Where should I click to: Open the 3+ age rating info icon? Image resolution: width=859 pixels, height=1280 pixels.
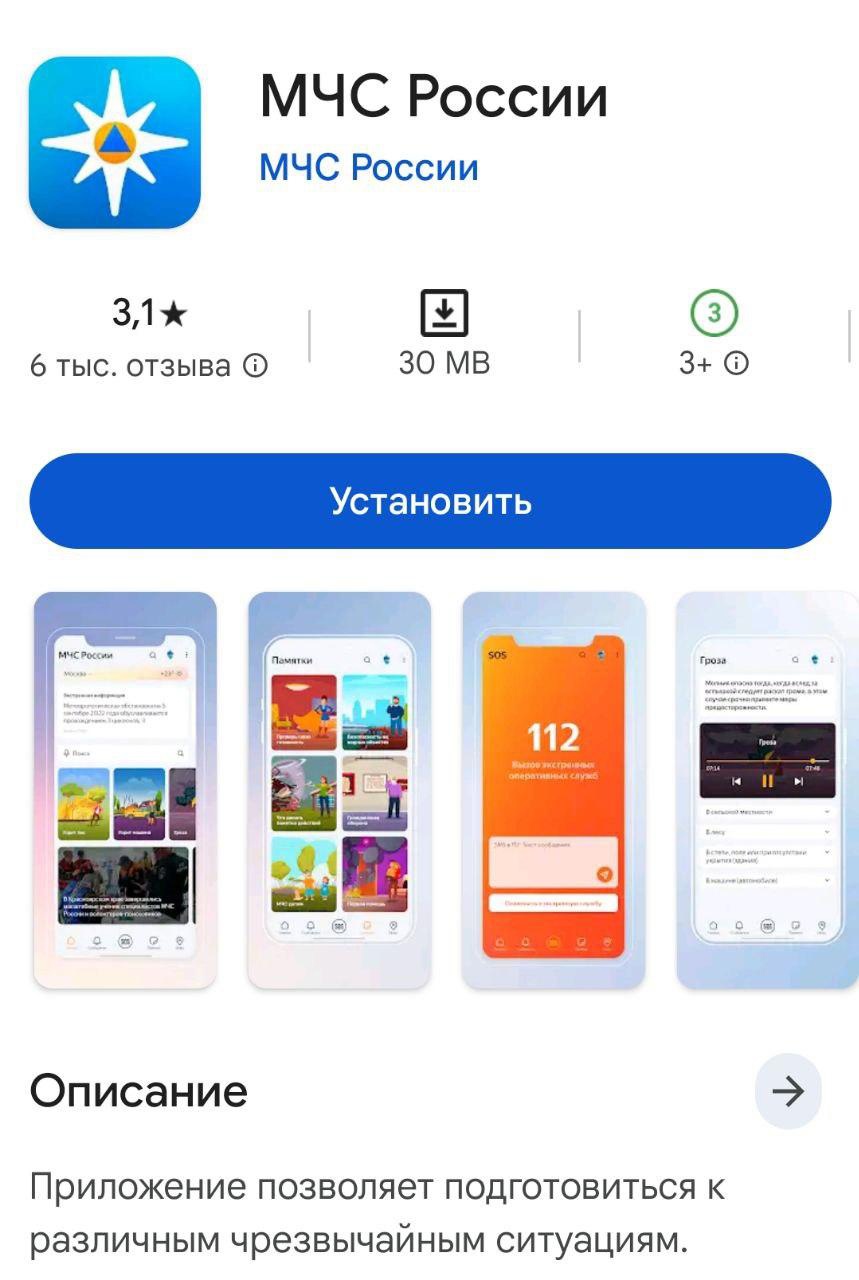tap(737, 364)
